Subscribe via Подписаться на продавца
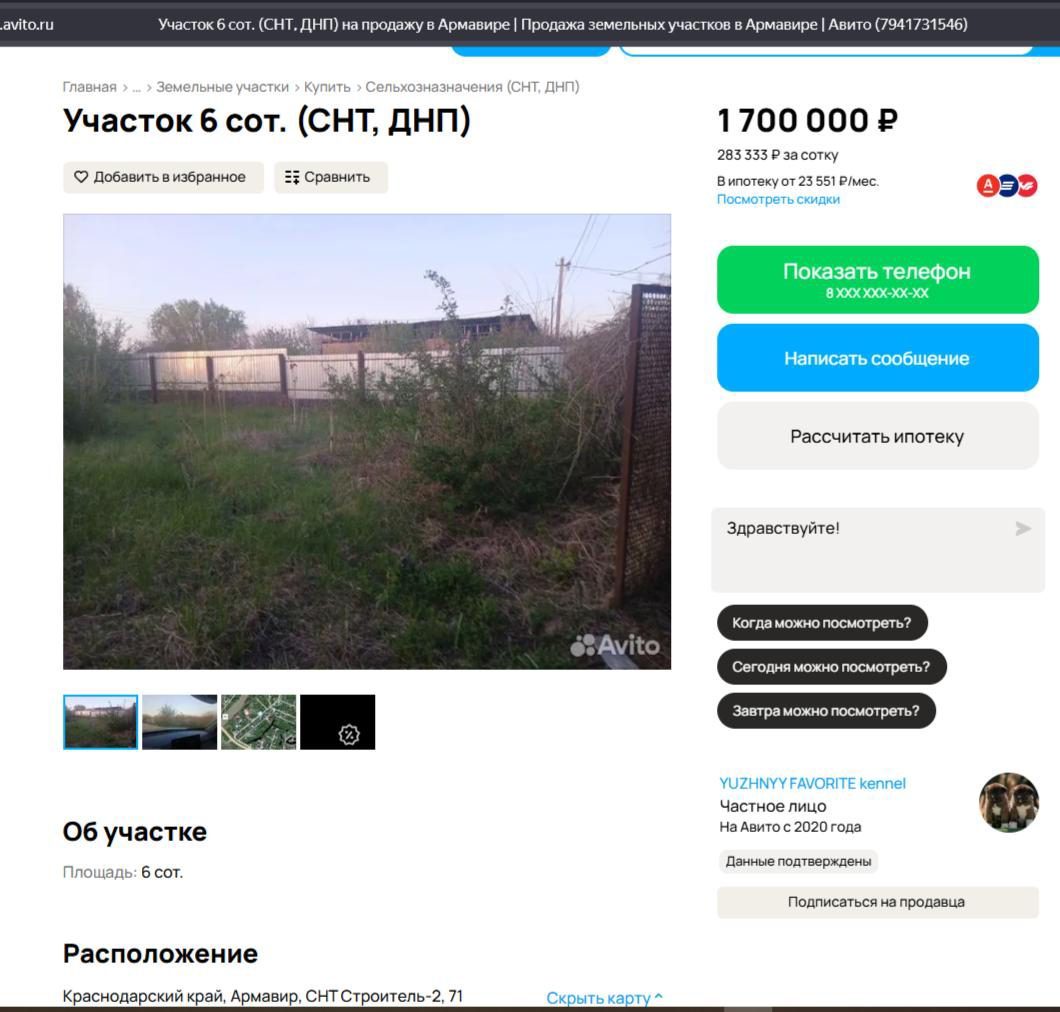The width and height of the screenshot is (1060, 1012). click(877, 902)
